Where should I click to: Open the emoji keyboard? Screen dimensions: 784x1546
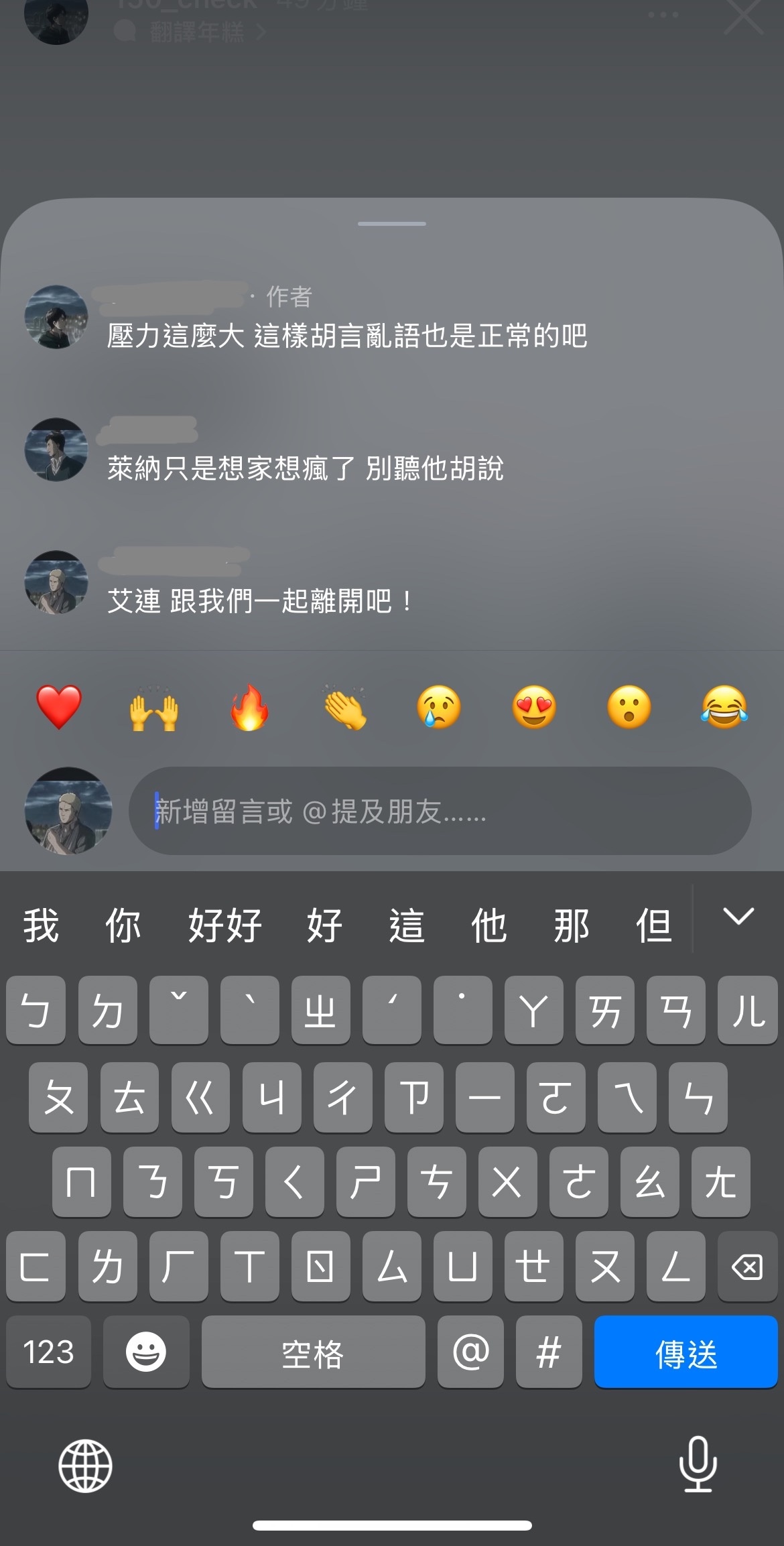145,1351
